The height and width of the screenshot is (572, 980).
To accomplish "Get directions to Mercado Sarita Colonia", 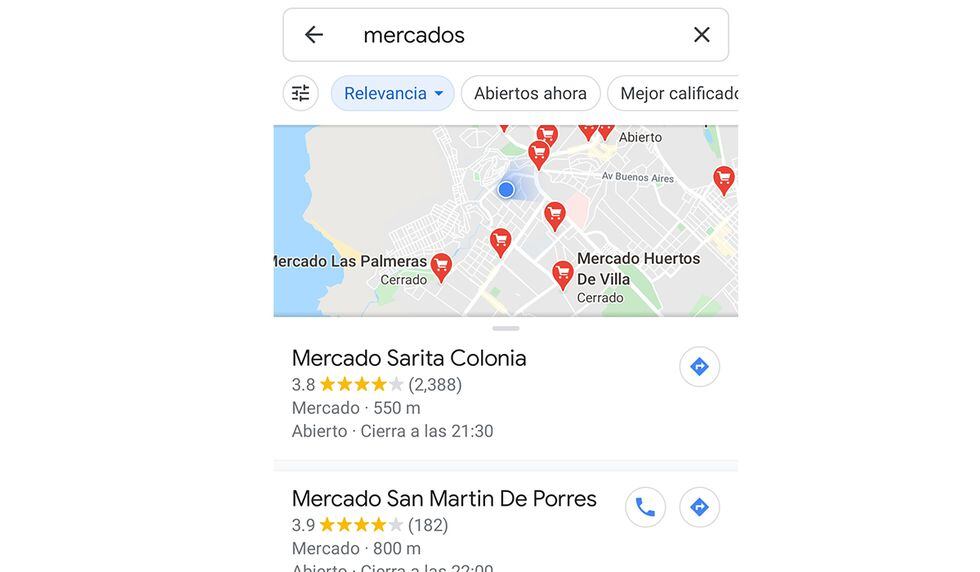I will point(699,367).
